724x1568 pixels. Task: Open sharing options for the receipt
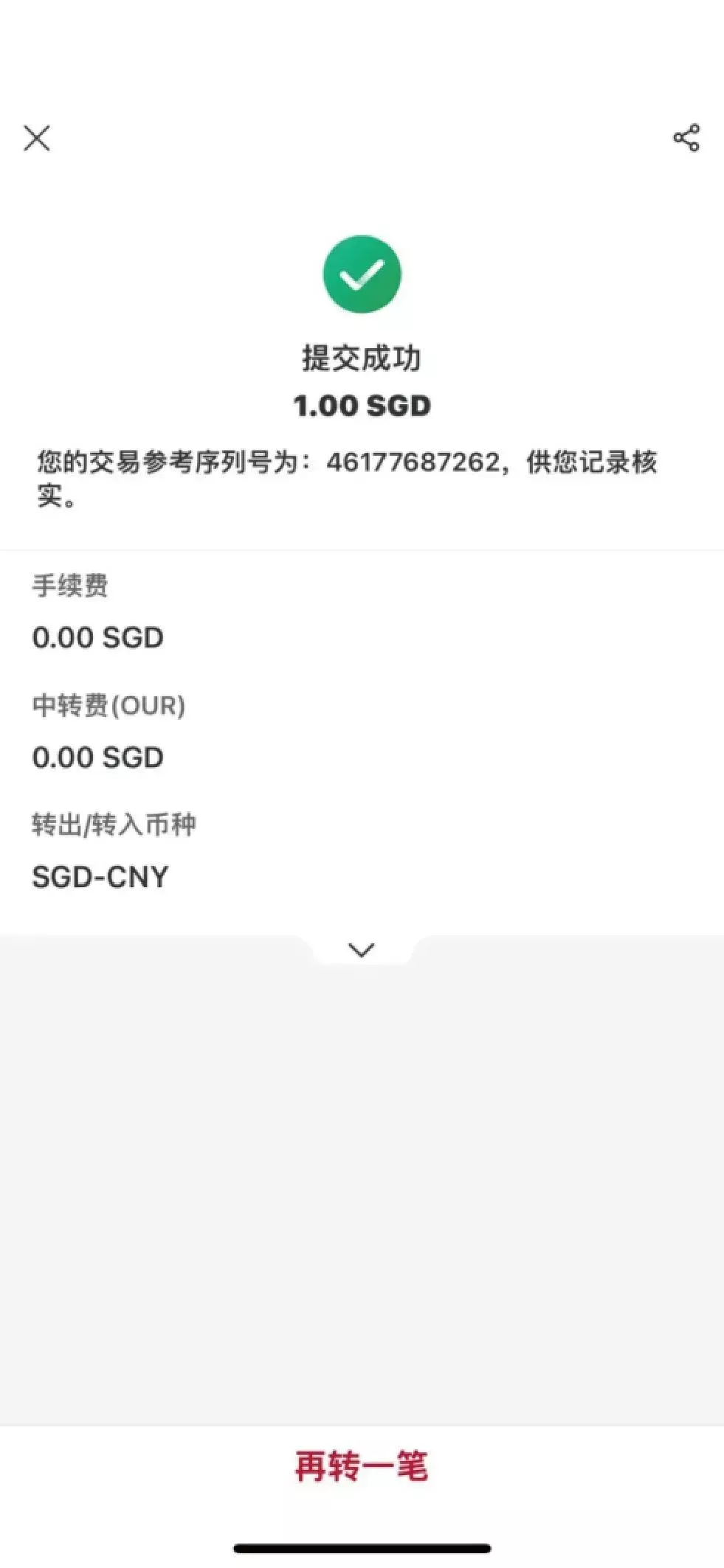686,138
